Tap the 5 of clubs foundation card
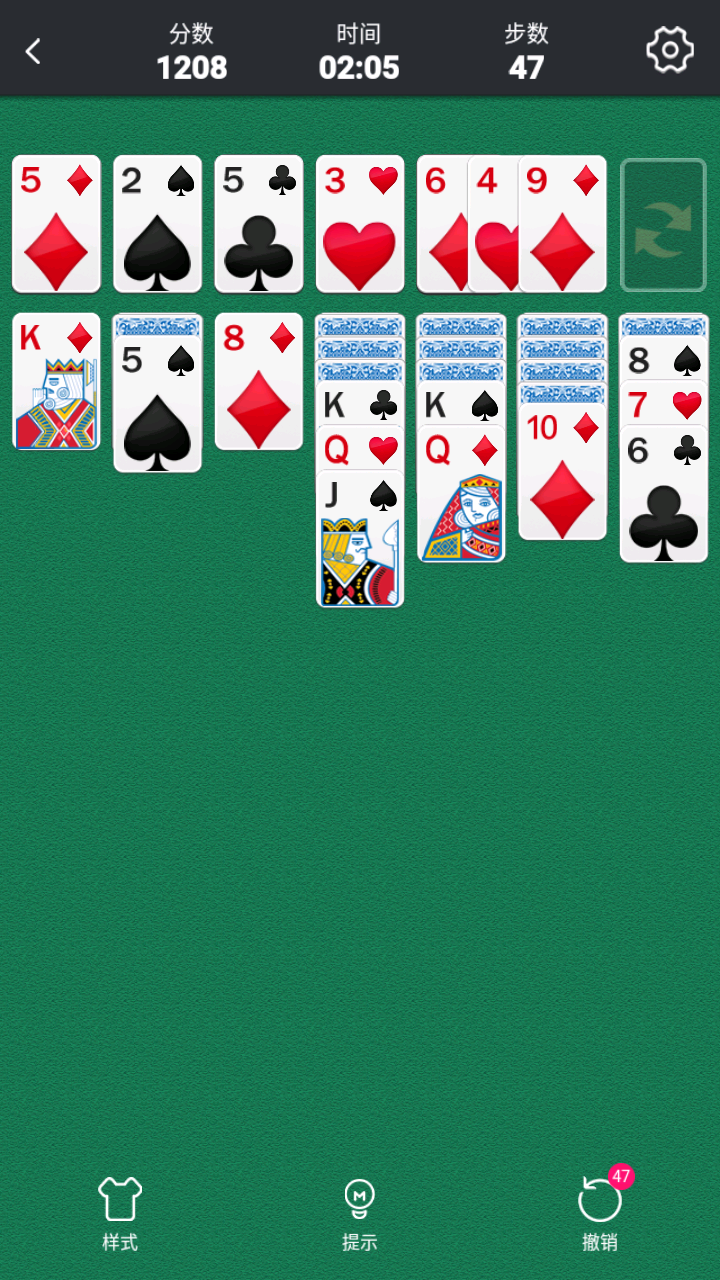This screenshot has width=720, height=1280. click(x=258, y=225)
